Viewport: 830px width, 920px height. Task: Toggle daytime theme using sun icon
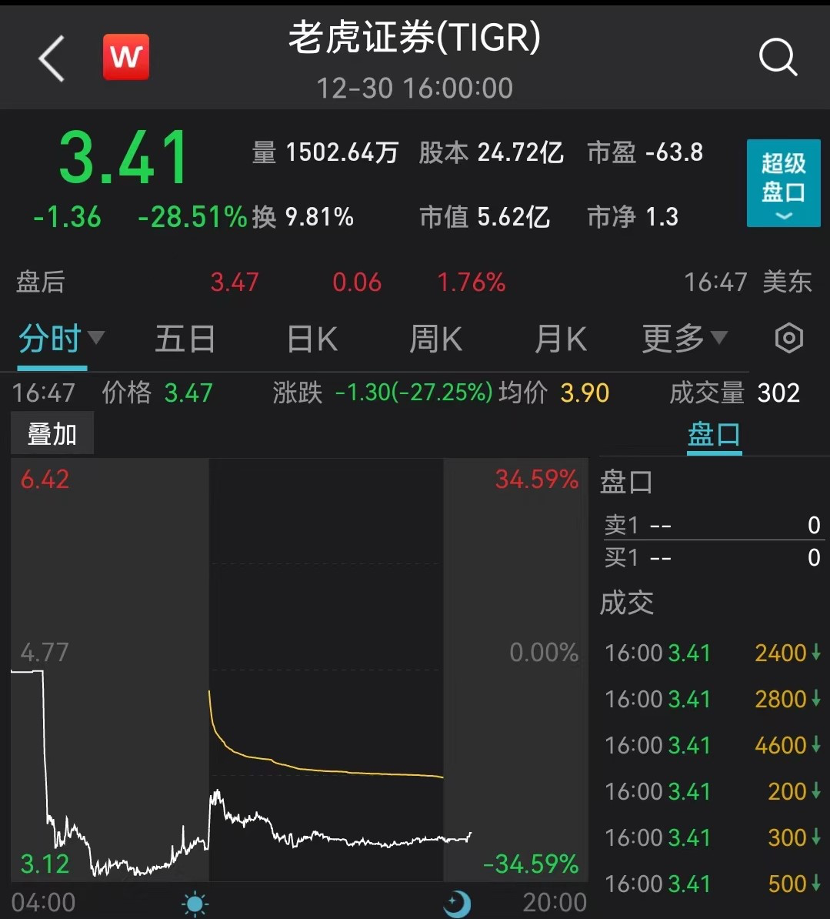(x=193, y=903)
